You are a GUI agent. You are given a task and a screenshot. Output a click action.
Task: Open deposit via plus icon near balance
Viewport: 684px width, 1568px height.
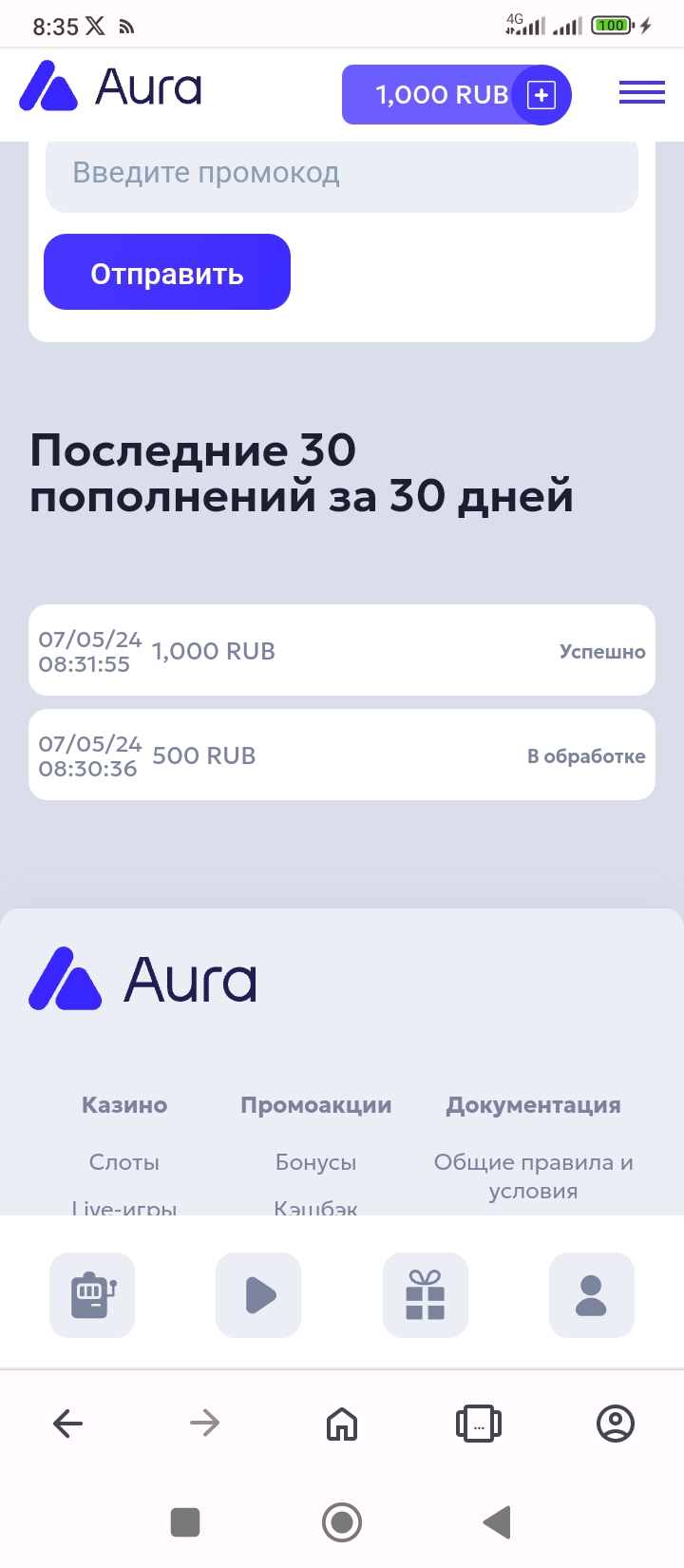[x=541, y=95]
